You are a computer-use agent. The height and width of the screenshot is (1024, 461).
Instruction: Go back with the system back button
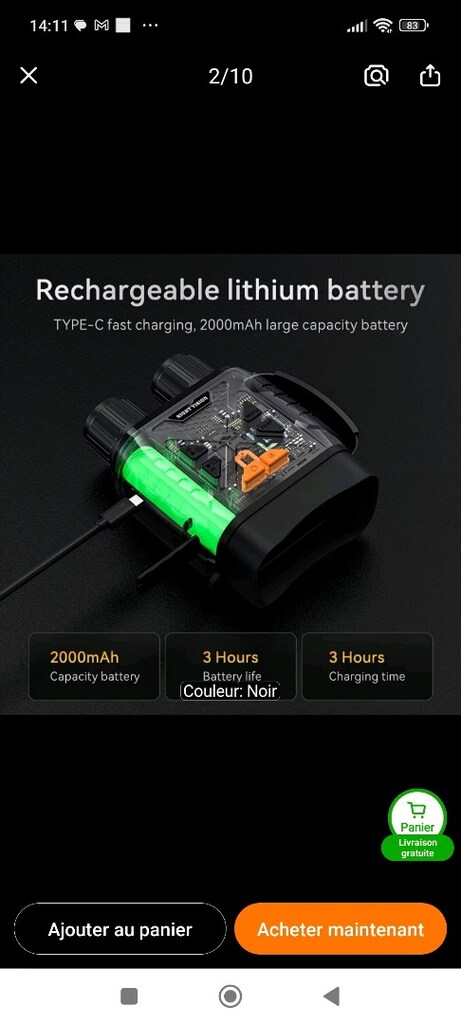coord(332,997)
